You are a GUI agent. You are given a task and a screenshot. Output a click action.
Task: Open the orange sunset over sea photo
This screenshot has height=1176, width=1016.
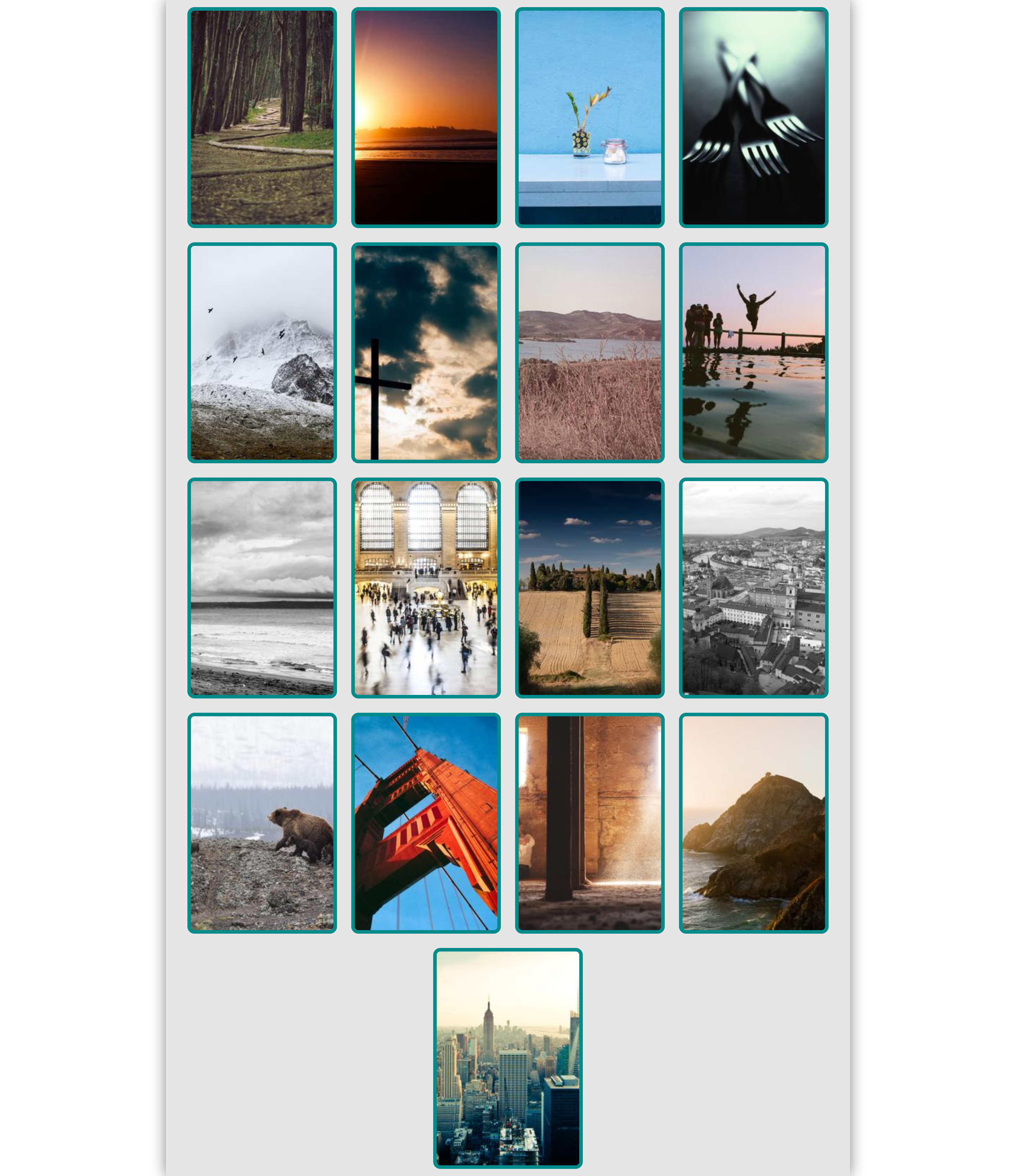[x=425, y=118]
